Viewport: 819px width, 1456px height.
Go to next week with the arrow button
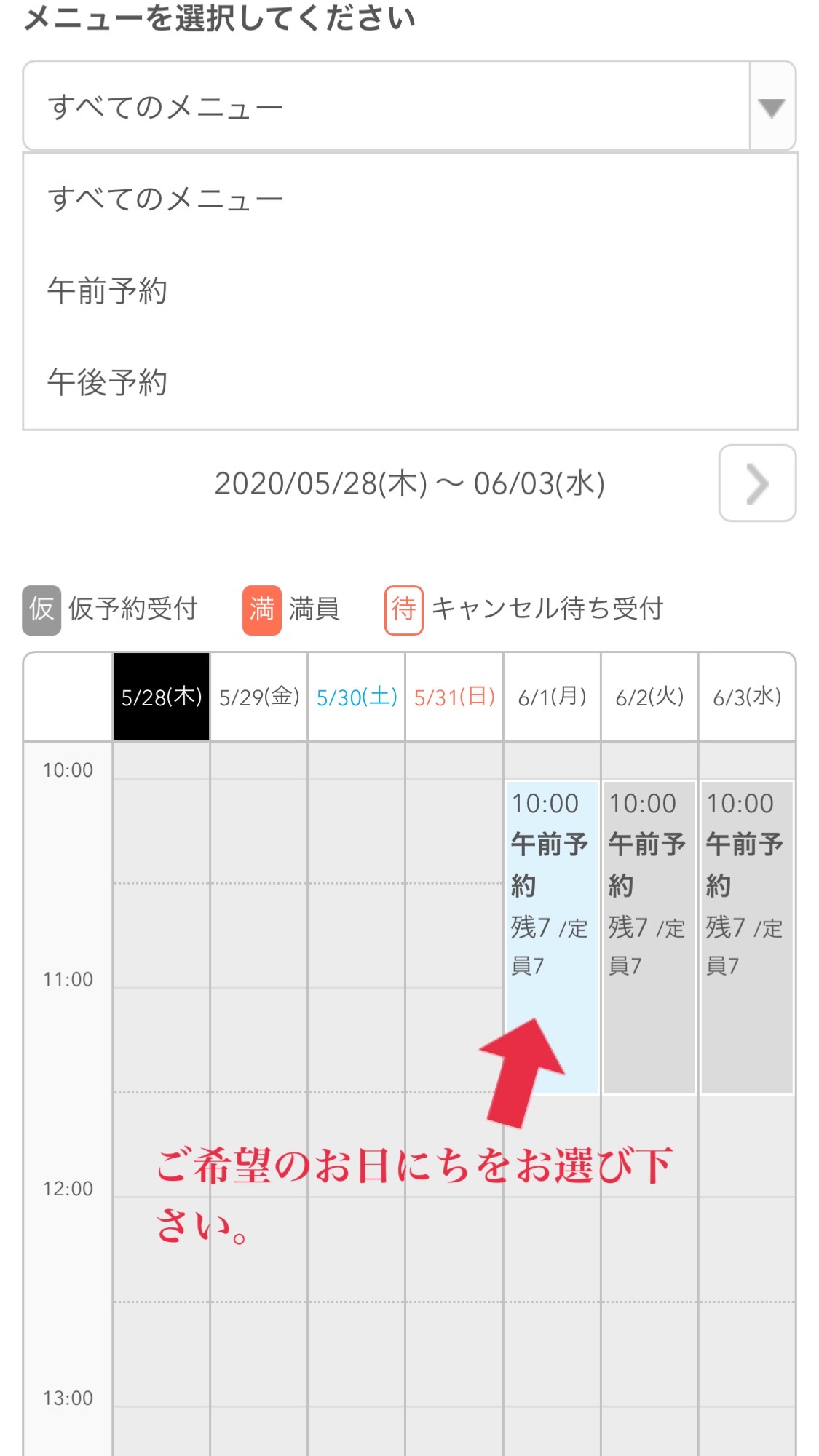(757, 483)
